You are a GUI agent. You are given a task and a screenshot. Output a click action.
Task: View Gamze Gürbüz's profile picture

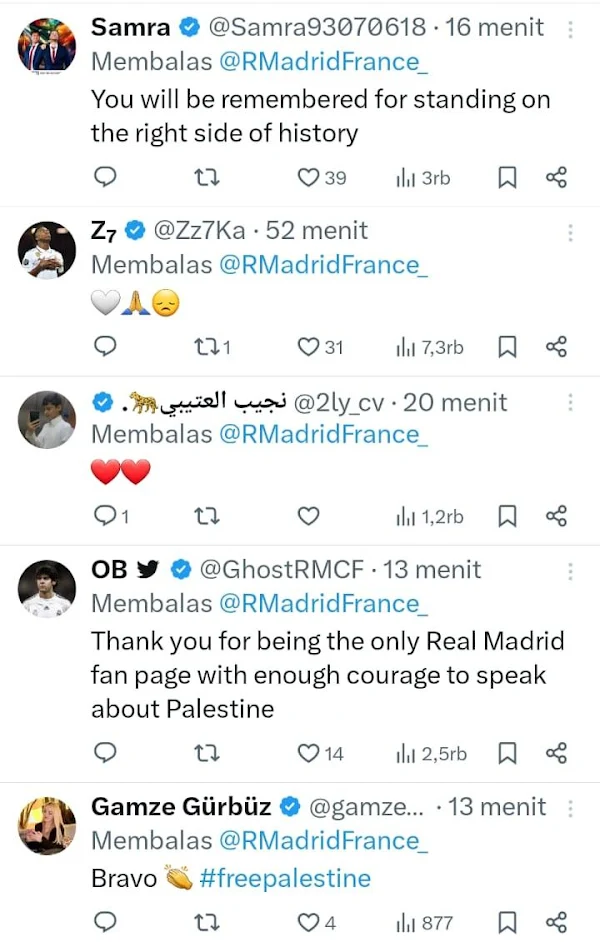[x=47, y=826]
